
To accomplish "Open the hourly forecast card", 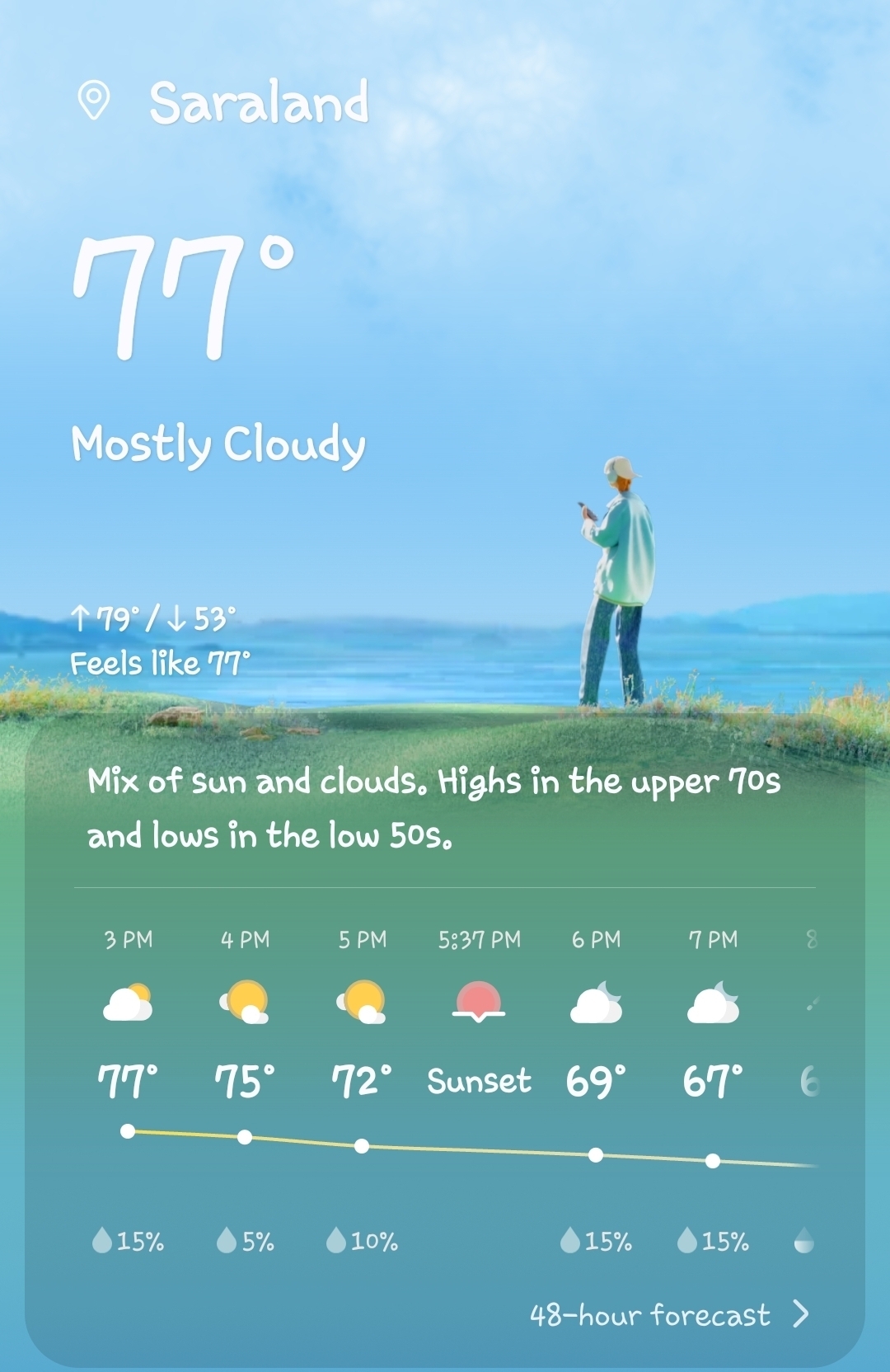I will (x=445, y=1088).
